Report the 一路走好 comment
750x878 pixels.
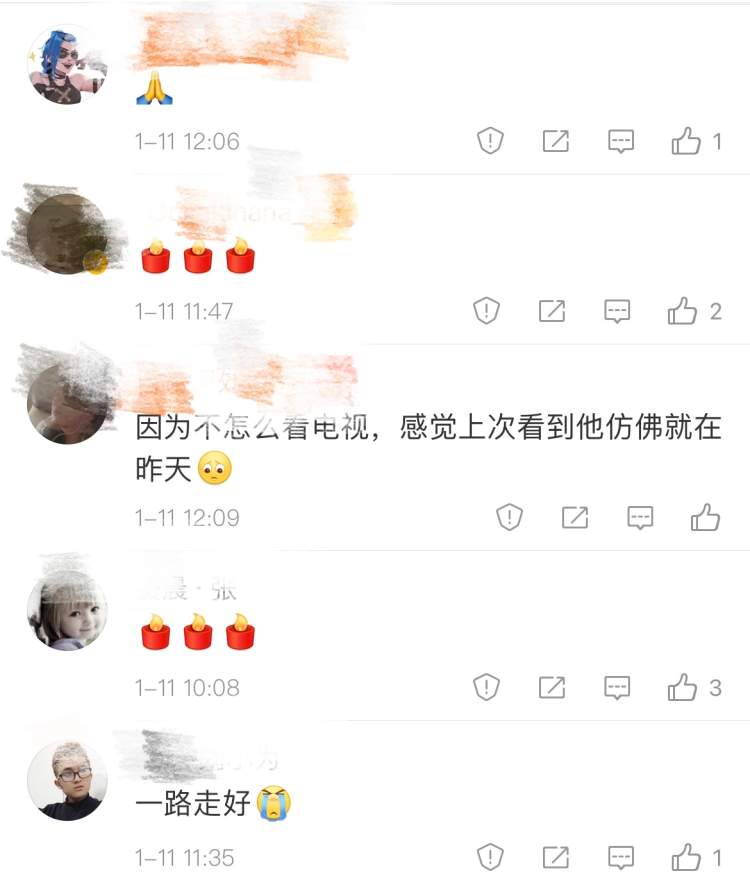(x=489, y=857)
